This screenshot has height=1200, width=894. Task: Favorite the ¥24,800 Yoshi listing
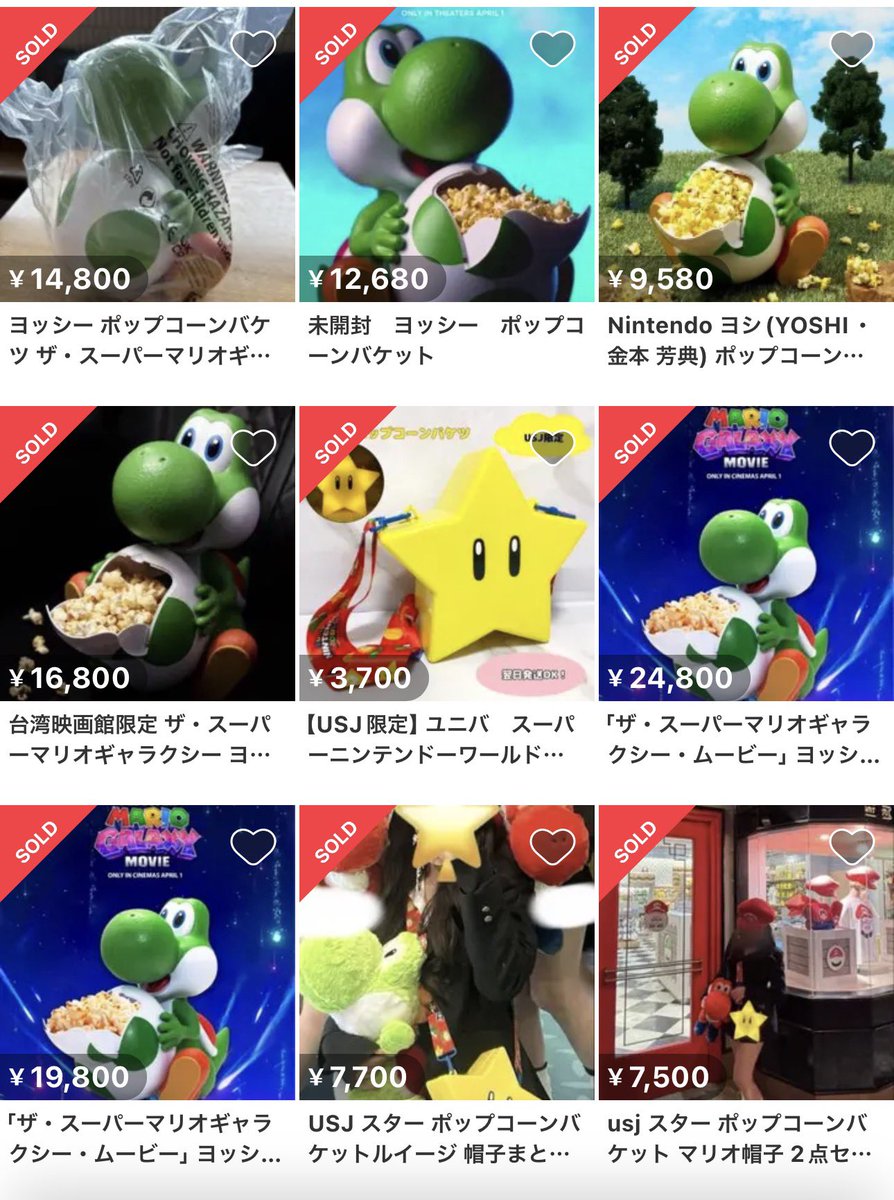pyautogui.click(x=852, y=448)
